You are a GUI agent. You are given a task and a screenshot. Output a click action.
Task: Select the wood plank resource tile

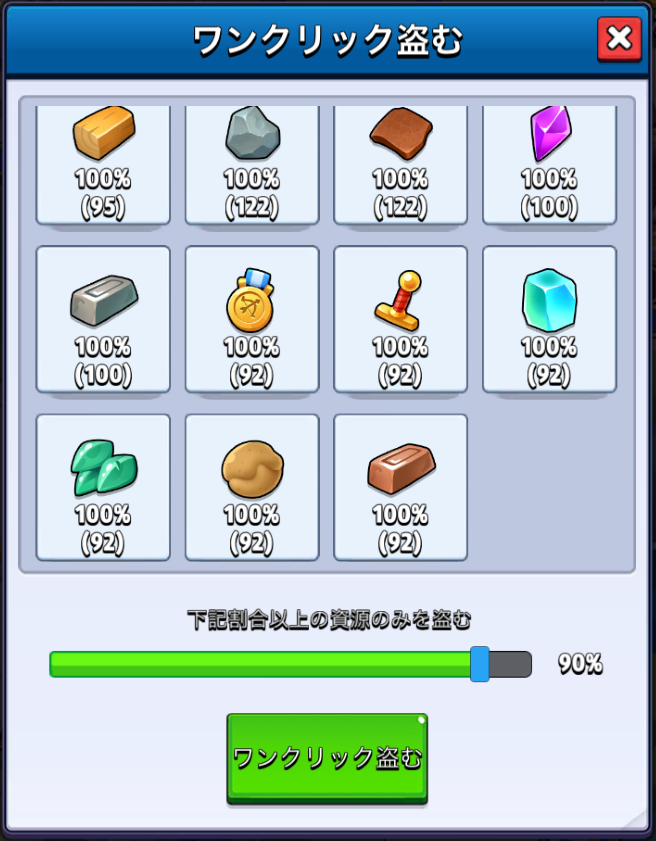pyautogui.click(x=103, y=165)
